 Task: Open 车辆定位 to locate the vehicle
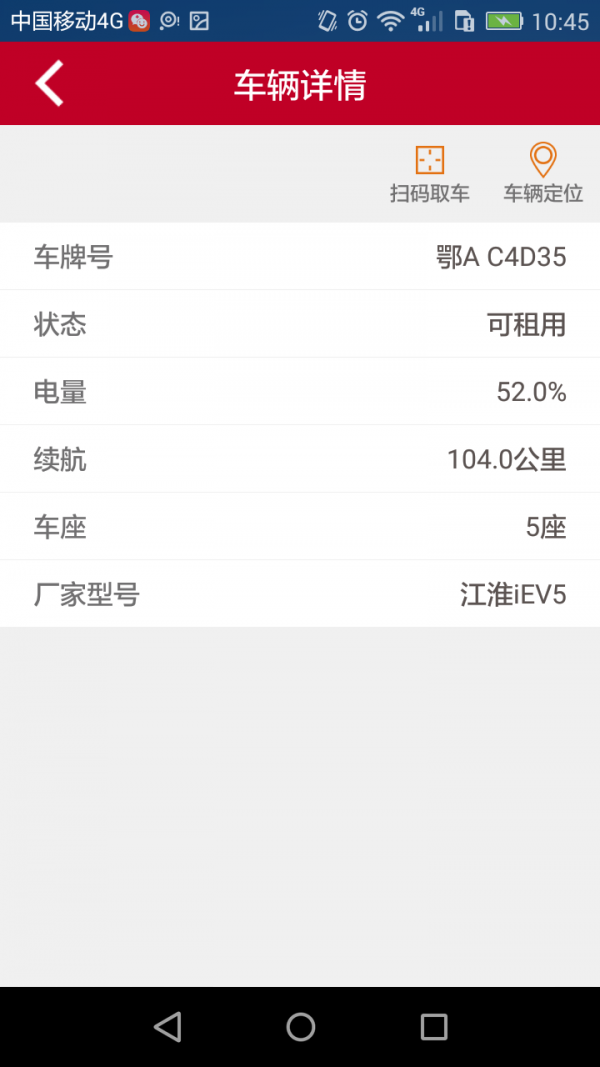point(543,174)
